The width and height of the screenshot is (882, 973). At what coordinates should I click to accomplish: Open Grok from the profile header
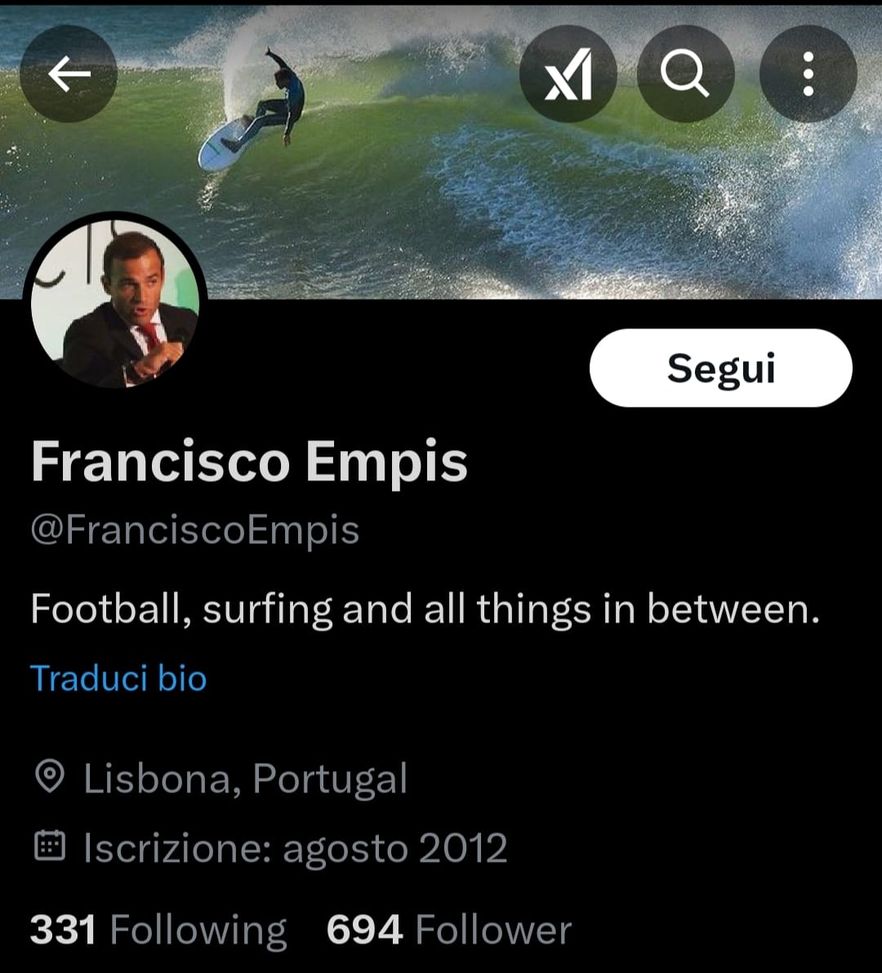(568, 72)
